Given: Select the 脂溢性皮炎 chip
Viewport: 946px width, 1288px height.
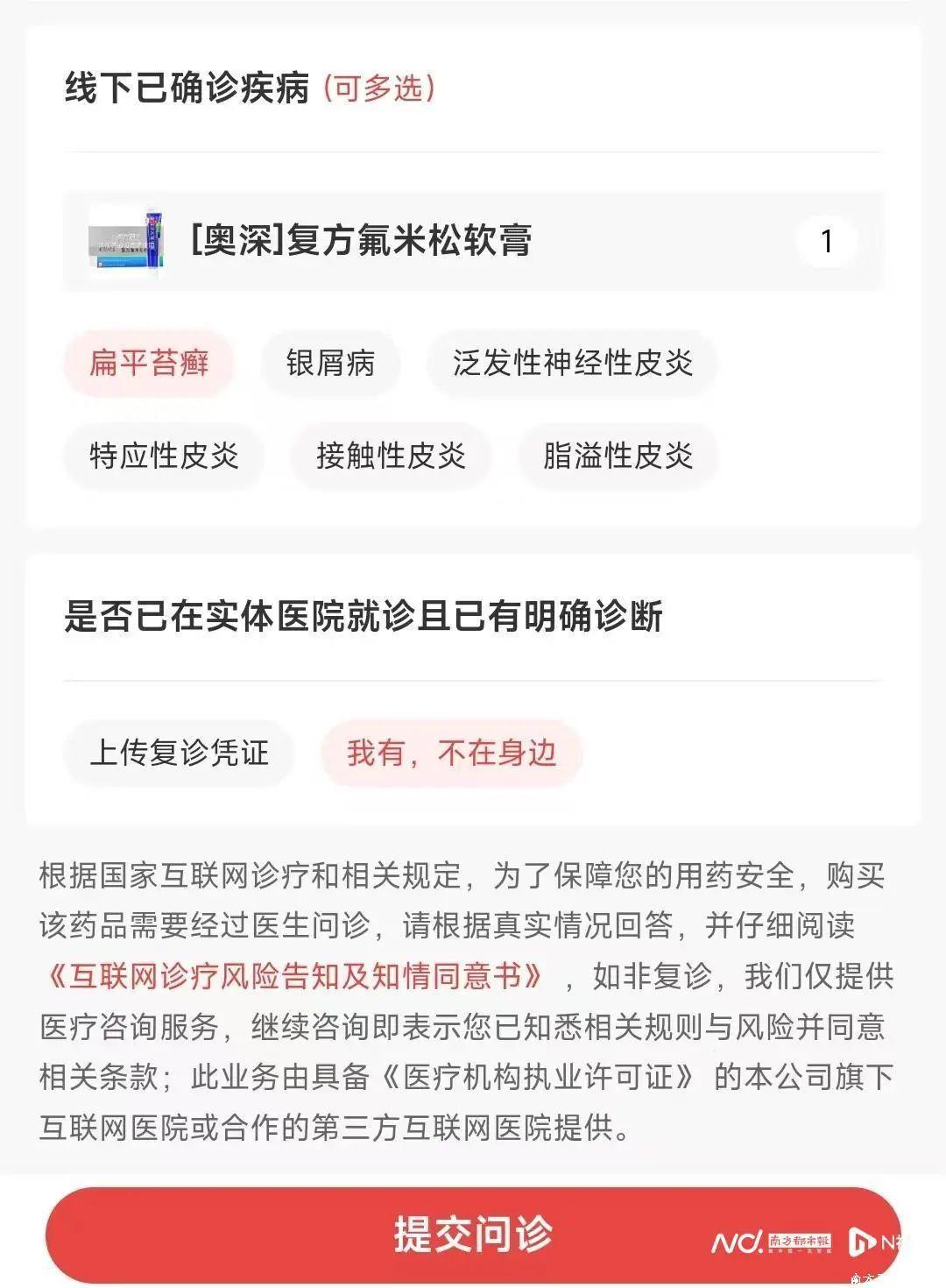Looking at the screenshot, I should coord(618,456).
